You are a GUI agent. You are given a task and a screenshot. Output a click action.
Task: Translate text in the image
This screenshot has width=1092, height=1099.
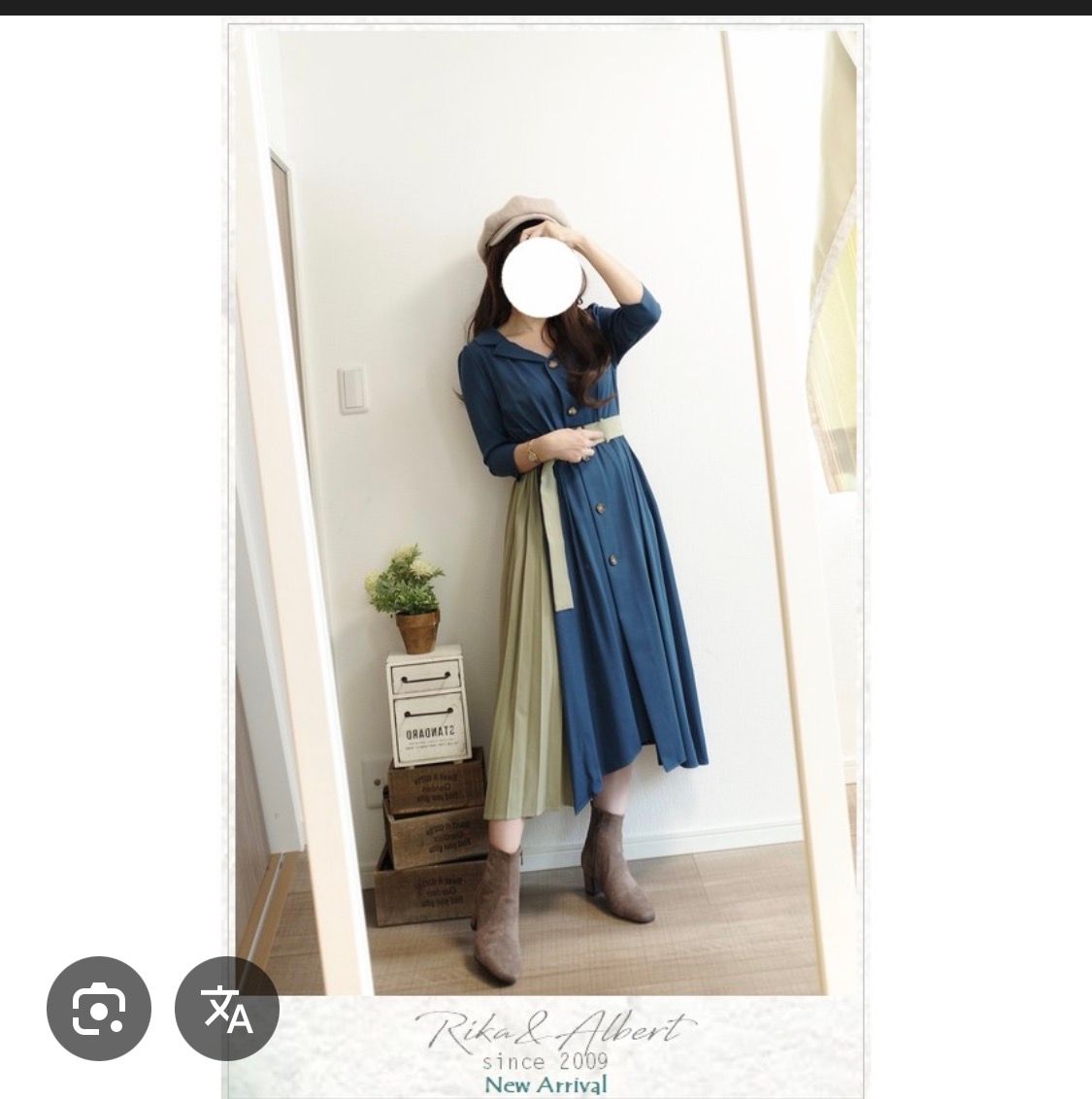(227, 1009)
